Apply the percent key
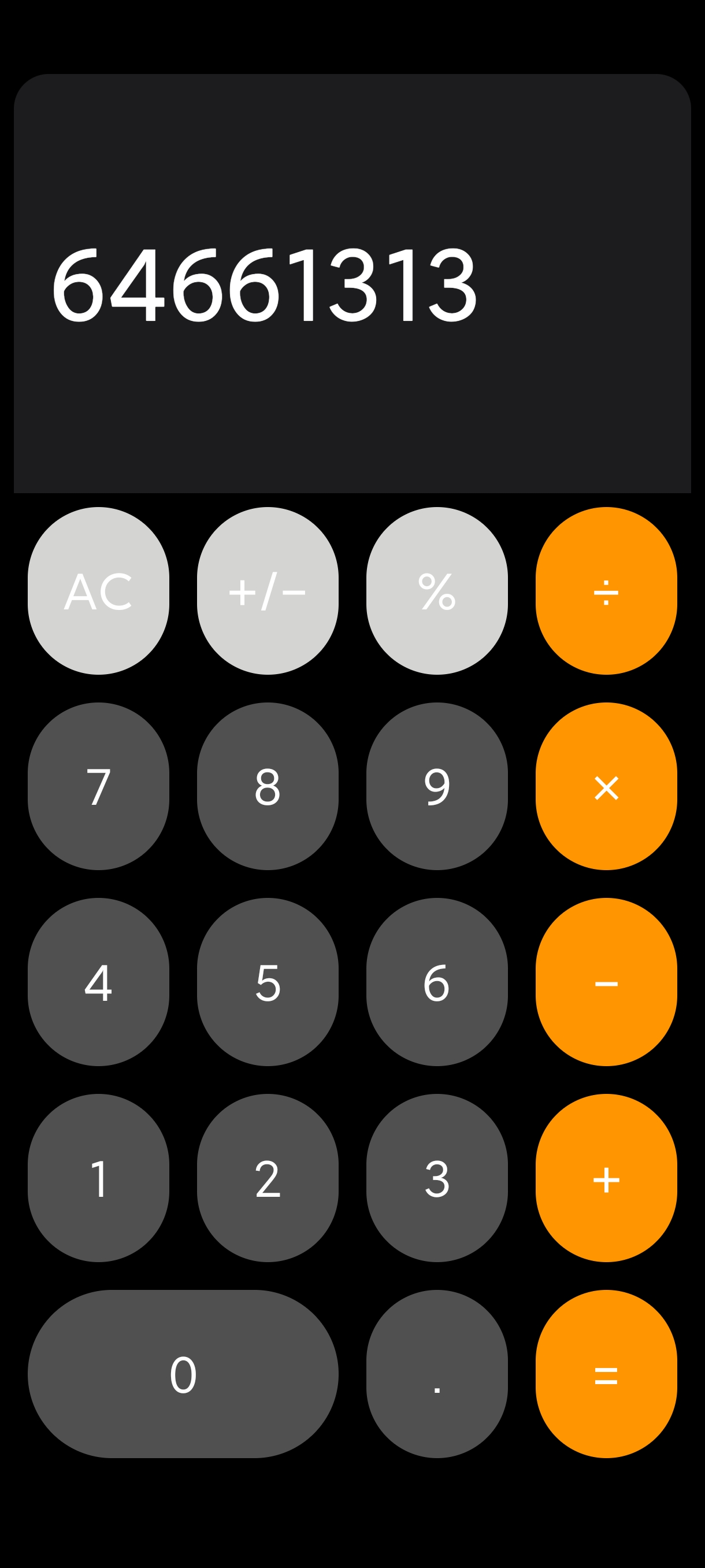The height and width of the screenshot is (1568, 705). click(x=437, y=590)
